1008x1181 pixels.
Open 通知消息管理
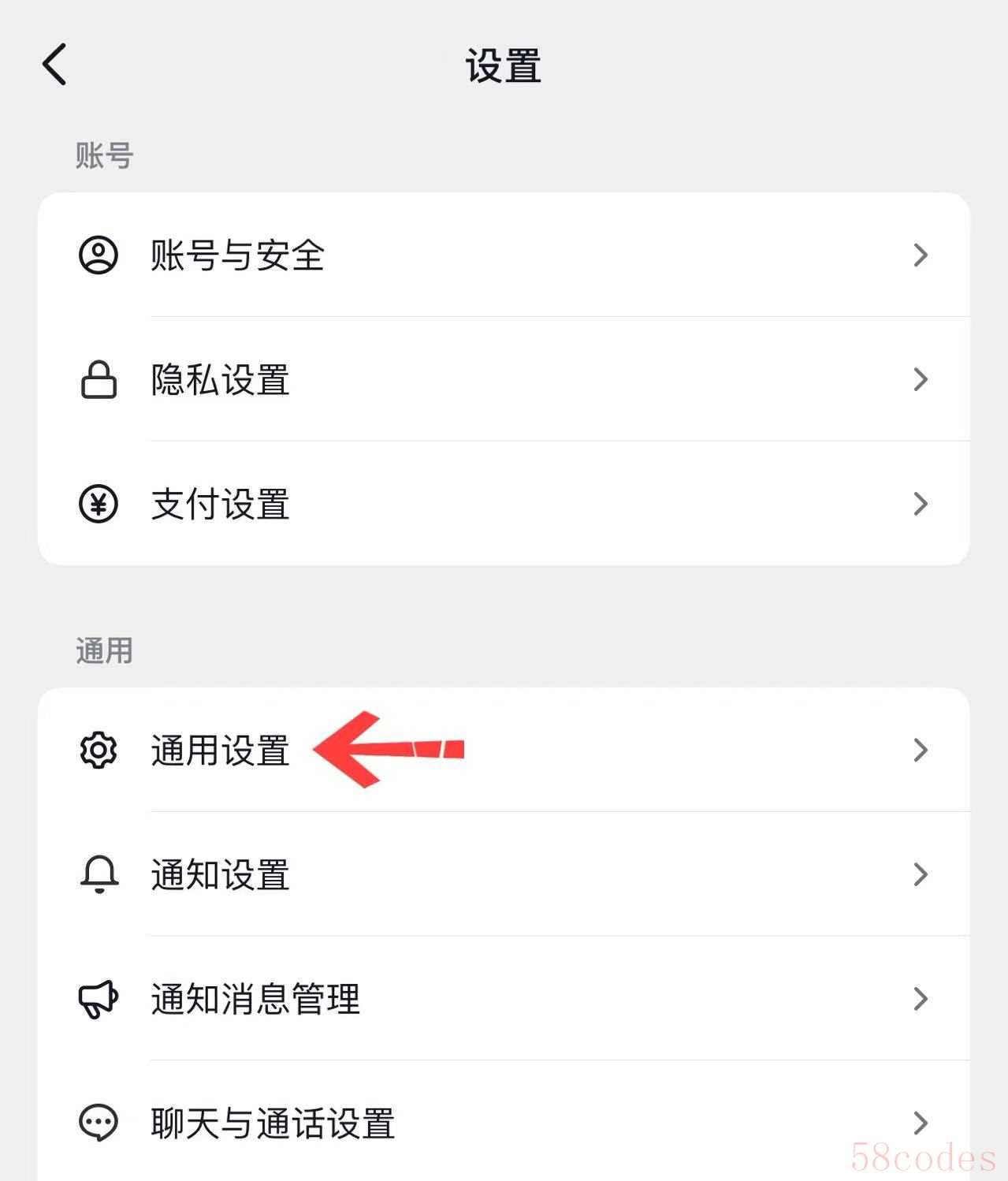click(x=504, y=999)
